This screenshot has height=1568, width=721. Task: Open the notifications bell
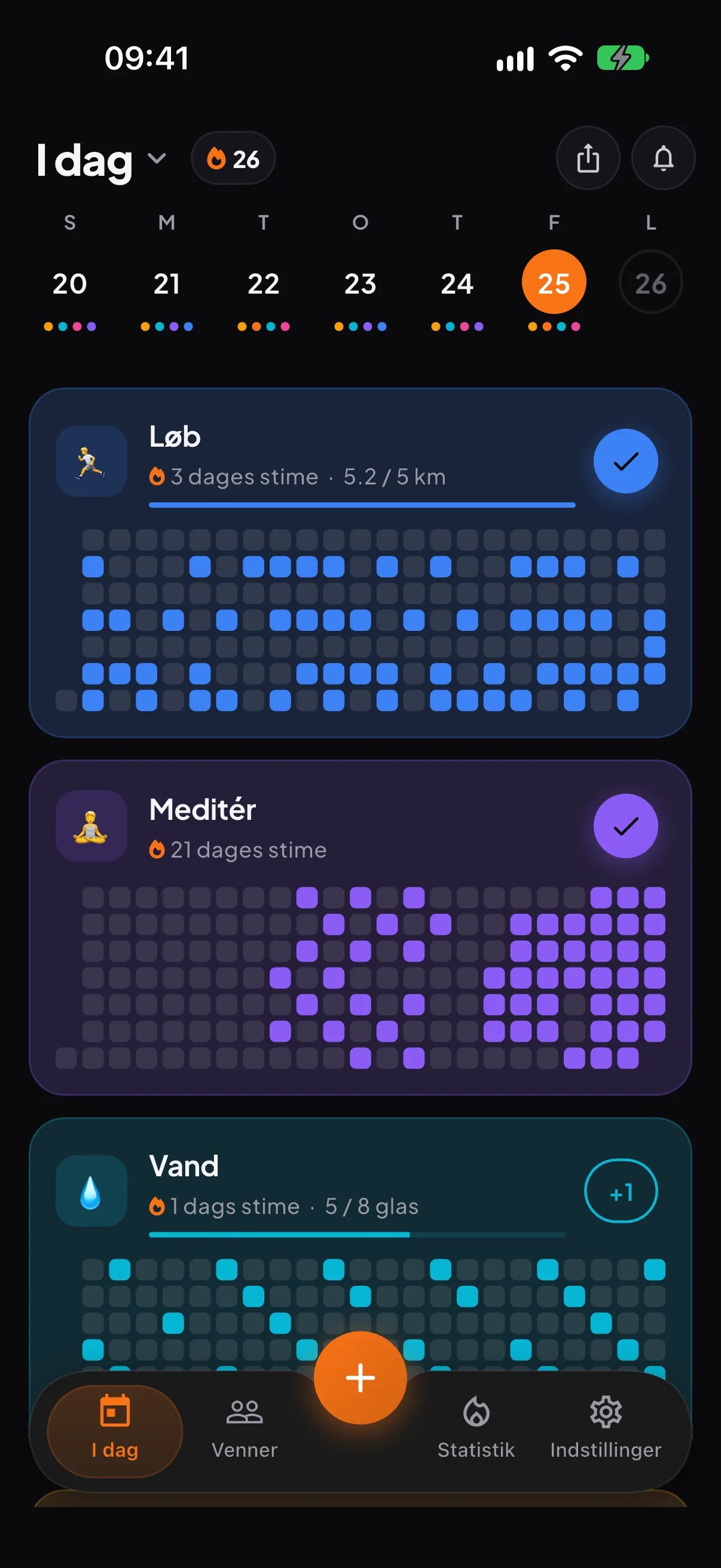tap(663, 158)
